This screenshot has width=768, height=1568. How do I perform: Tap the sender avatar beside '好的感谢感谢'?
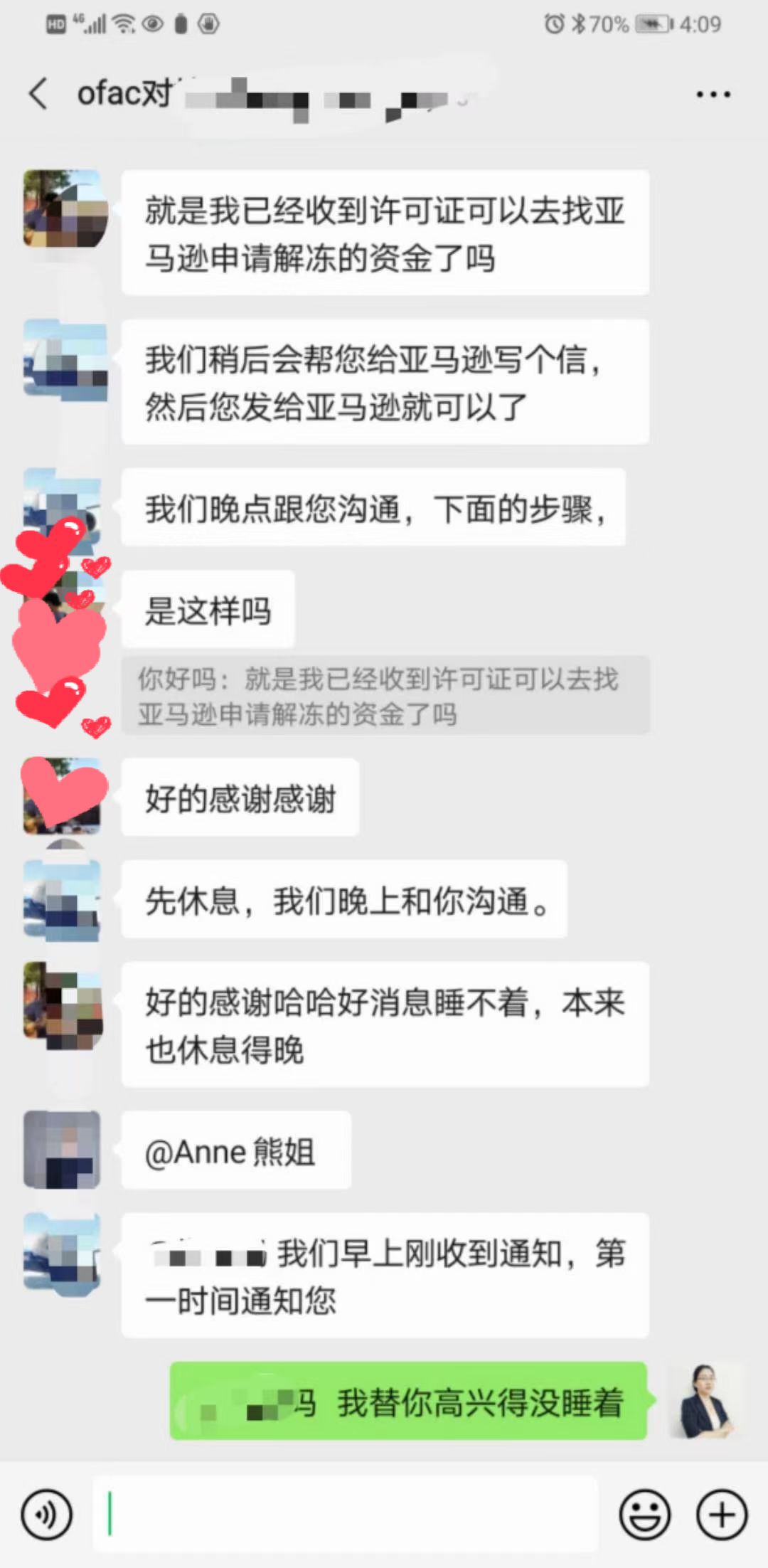(63, 797)
